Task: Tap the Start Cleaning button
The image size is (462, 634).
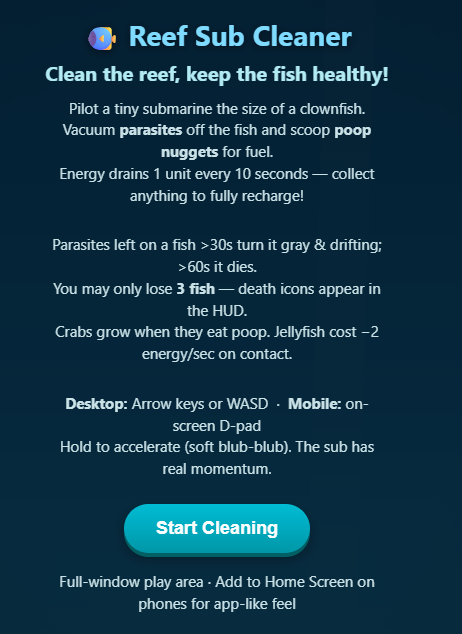Action: click(x=217, y=528)
